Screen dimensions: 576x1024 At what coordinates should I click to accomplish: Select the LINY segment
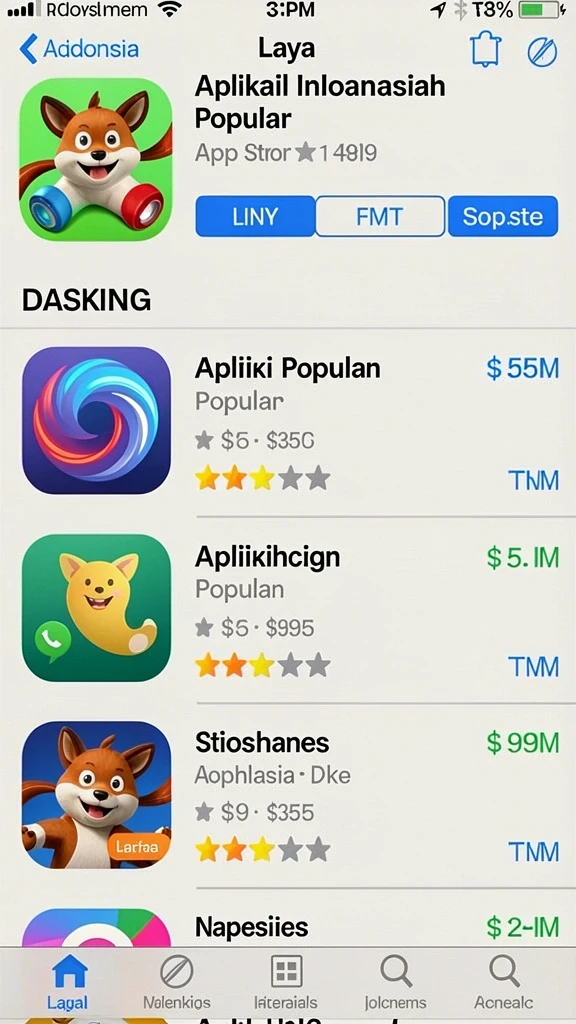click(255, 216)
